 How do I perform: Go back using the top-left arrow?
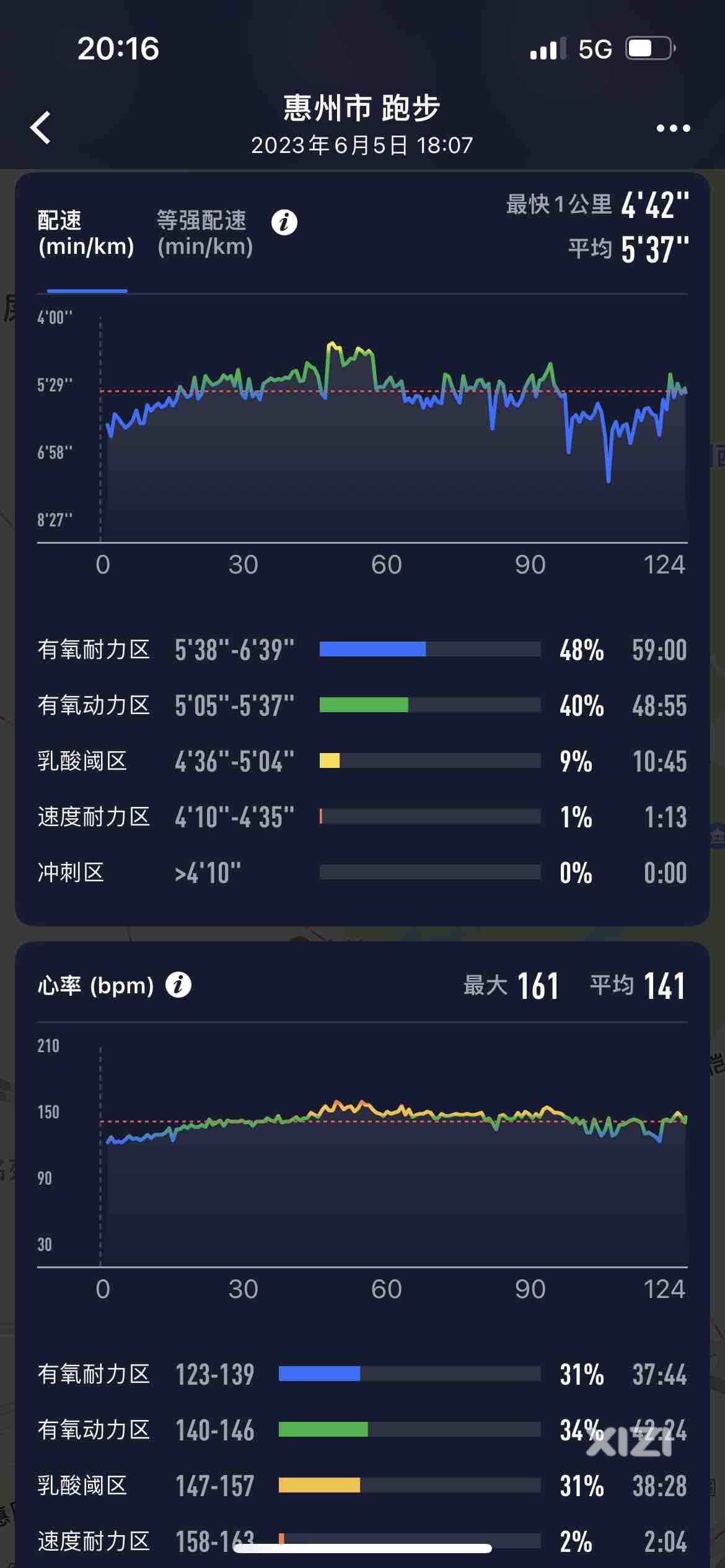tap(40, 128)
